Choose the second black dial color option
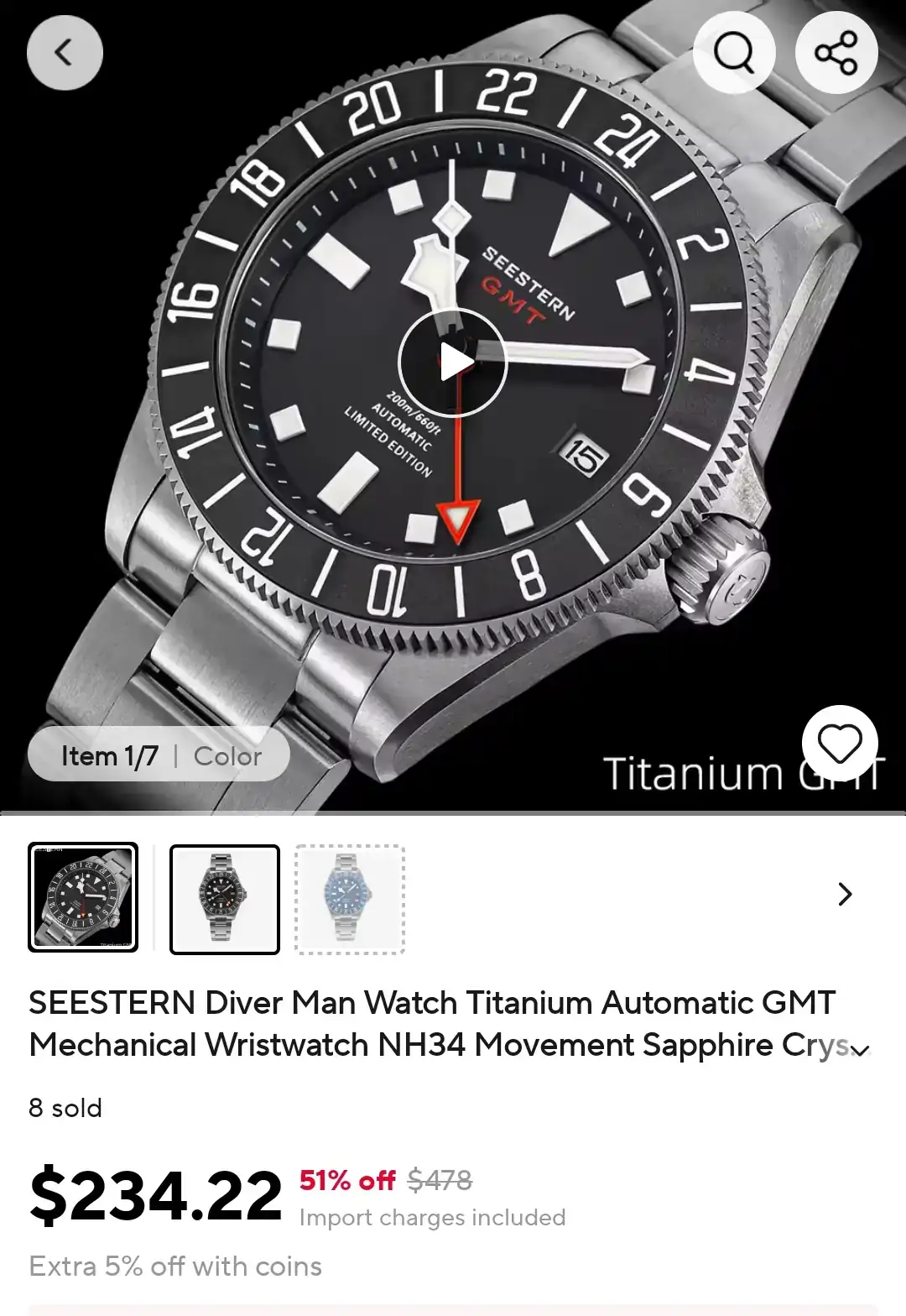This screenshot has height=1316, width=906. 224,899
